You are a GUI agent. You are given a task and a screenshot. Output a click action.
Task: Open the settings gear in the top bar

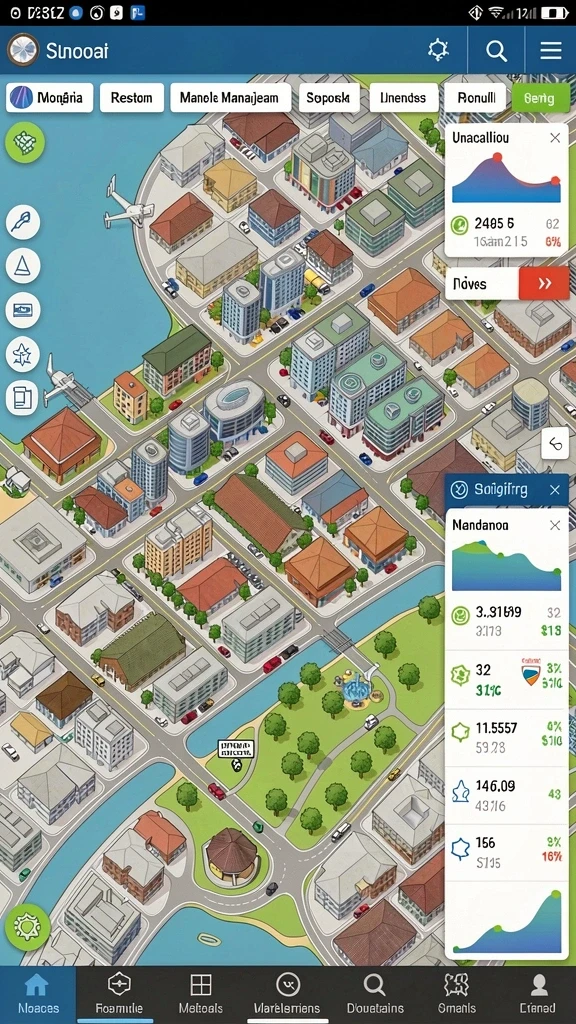point(438,50)
